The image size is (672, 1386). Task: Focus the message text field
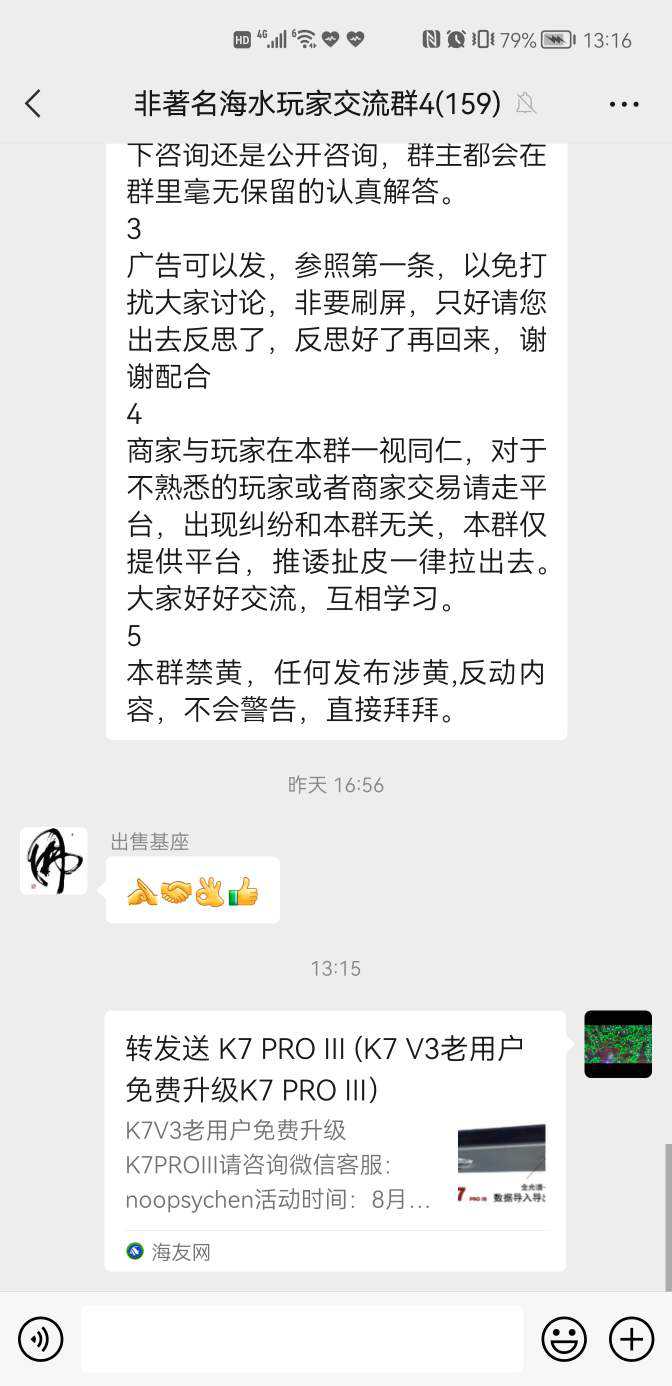point(302,1339)
